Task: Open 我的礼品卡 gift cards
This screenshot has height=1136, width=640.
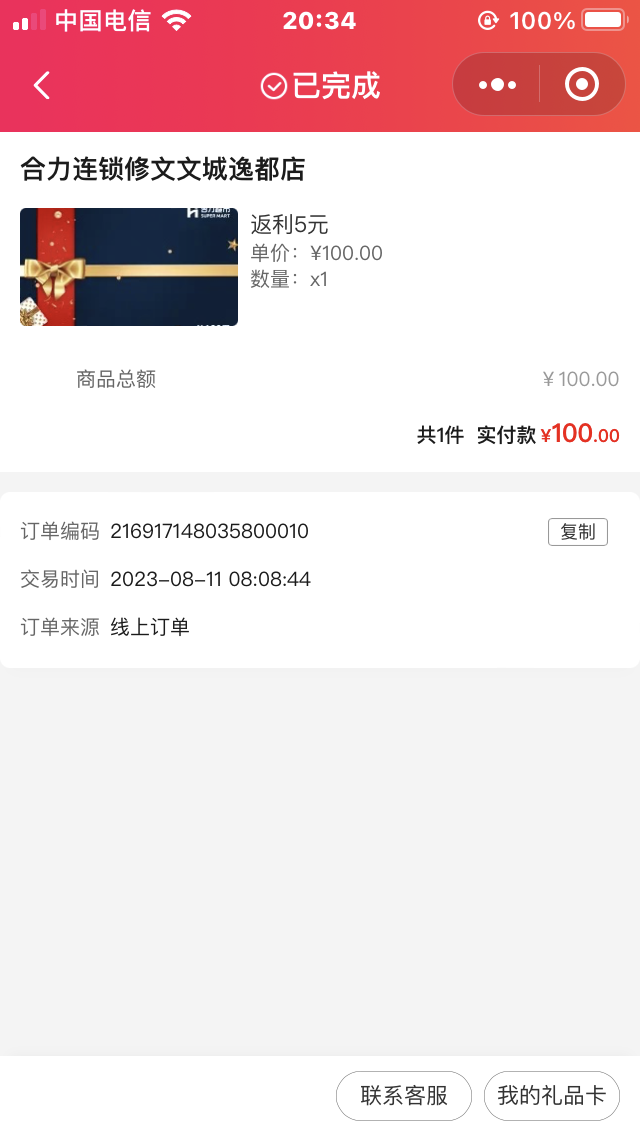Action: [x=552, y=1096]
